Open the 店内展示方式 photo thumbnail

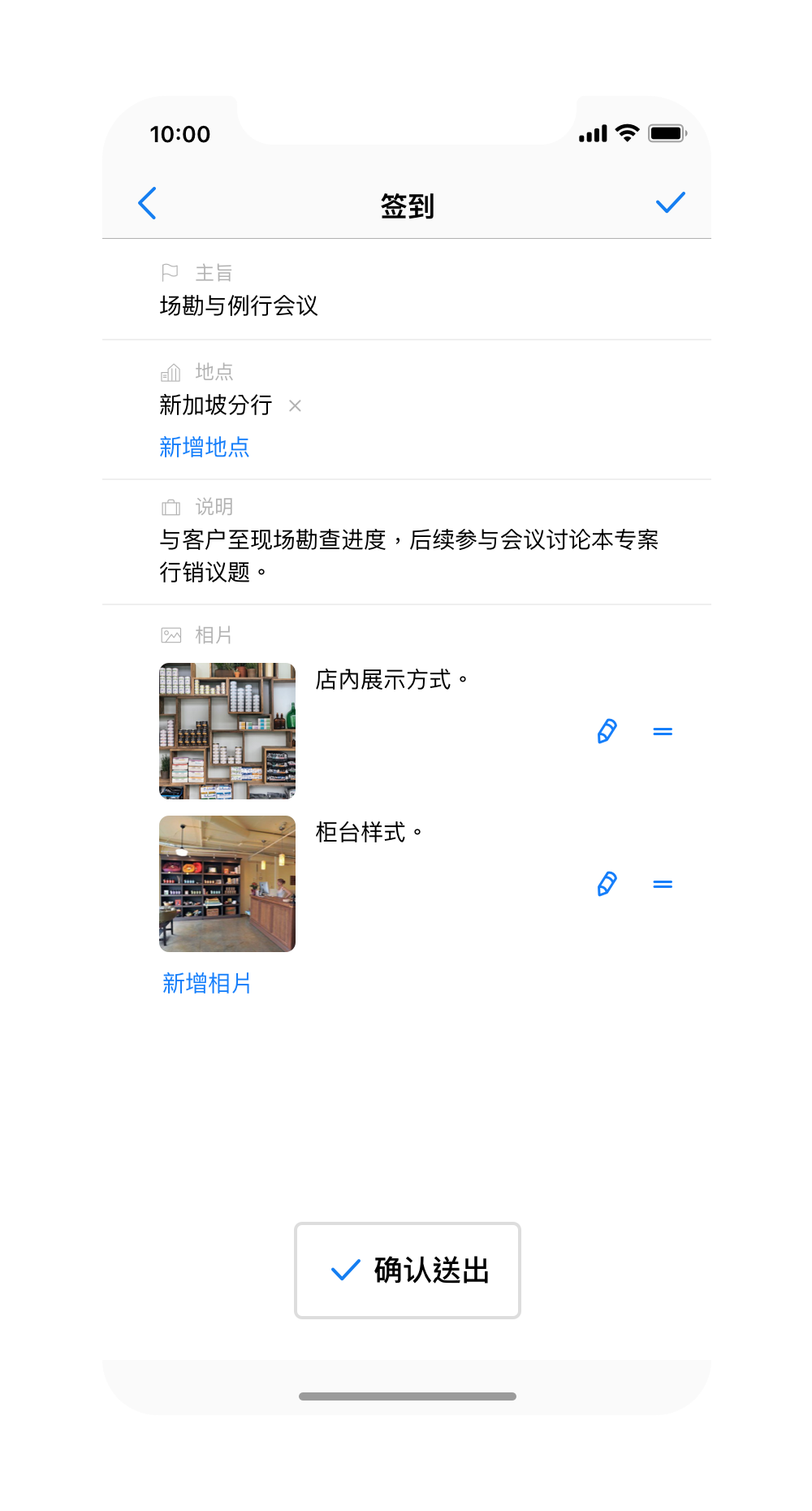coord(227,731)
